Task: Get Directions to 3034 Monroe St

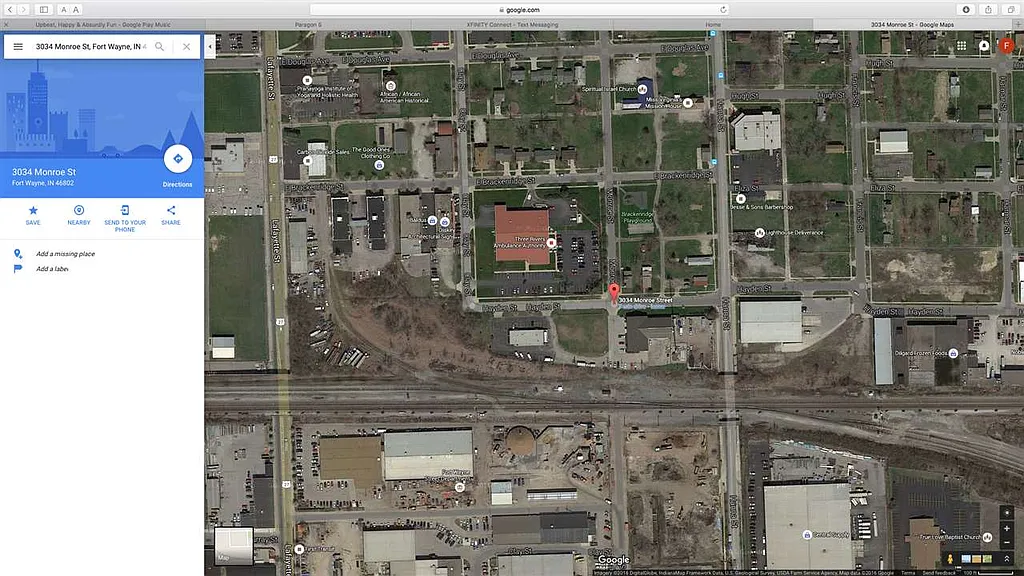Action: pos(177,160)
